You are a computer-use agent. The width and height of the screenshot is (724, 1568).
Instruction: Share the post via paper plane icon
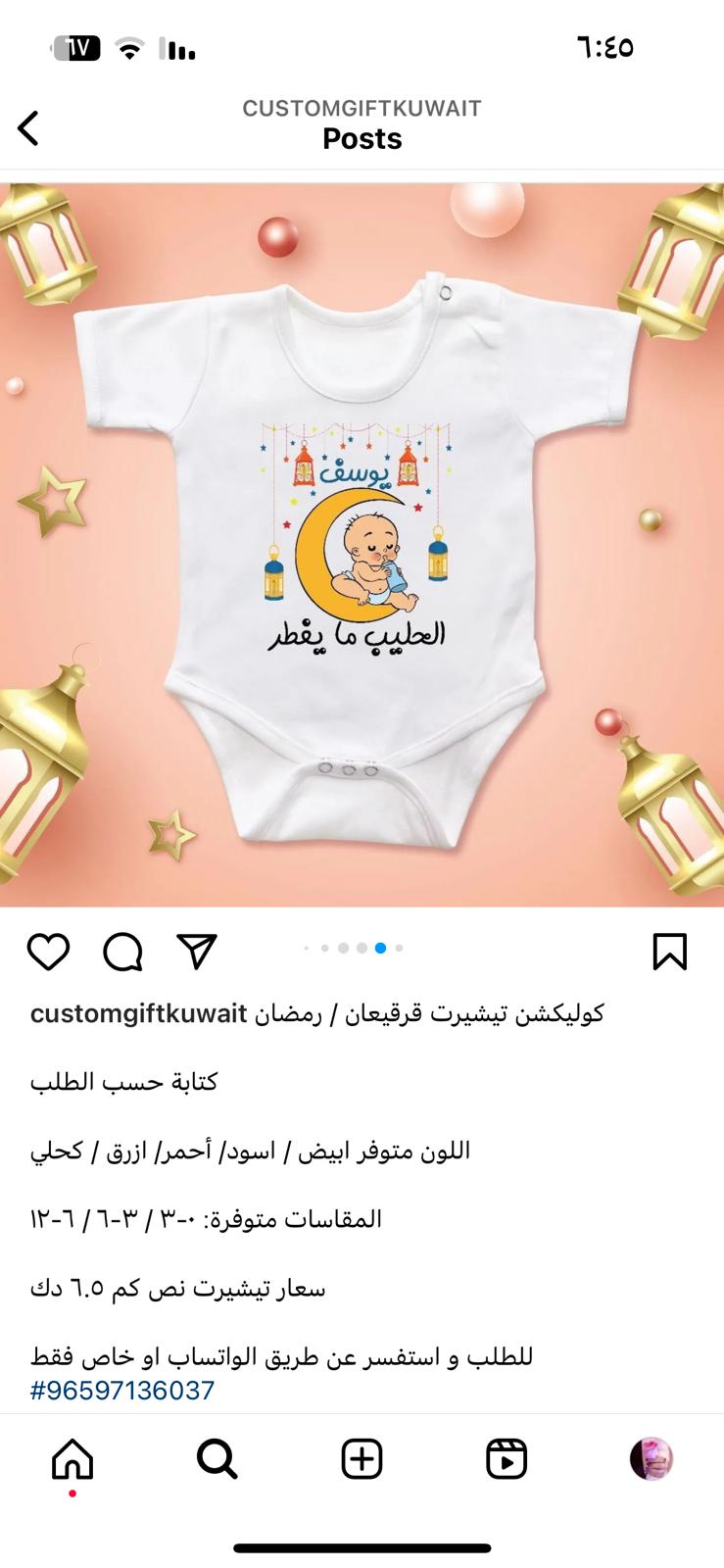coord(197,951)
